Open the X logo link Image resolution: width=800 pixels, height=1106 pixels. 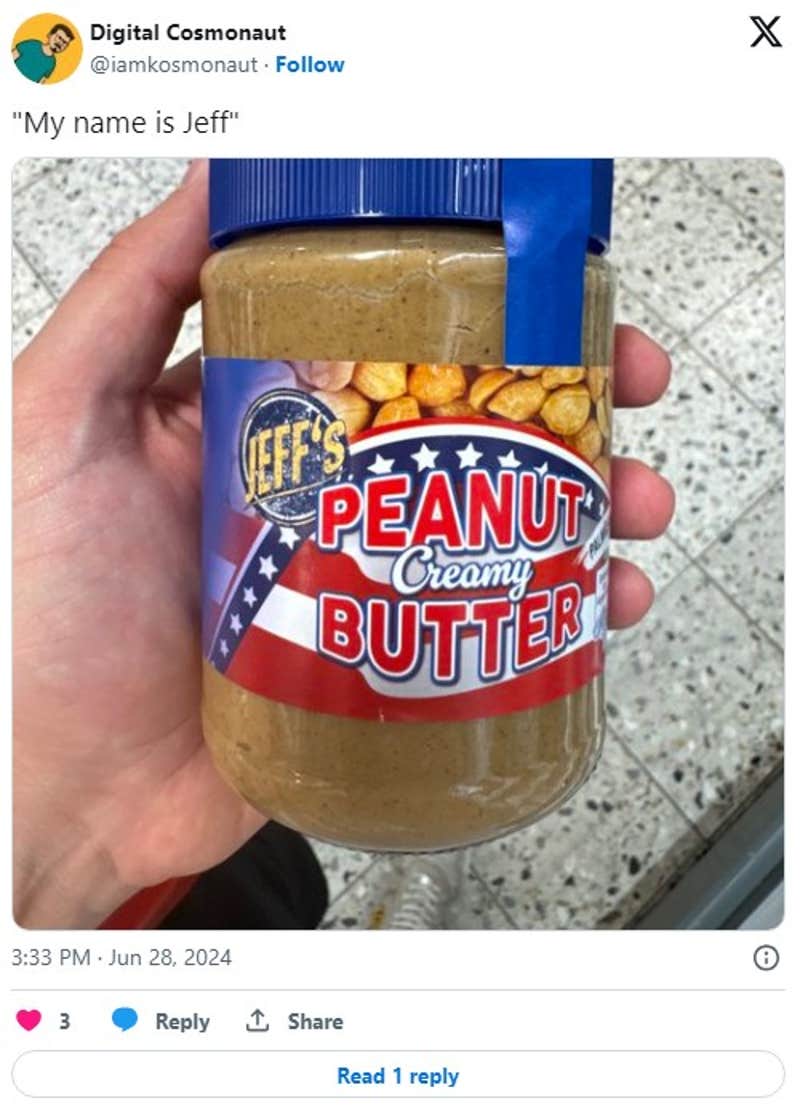[x=765, y=32]
